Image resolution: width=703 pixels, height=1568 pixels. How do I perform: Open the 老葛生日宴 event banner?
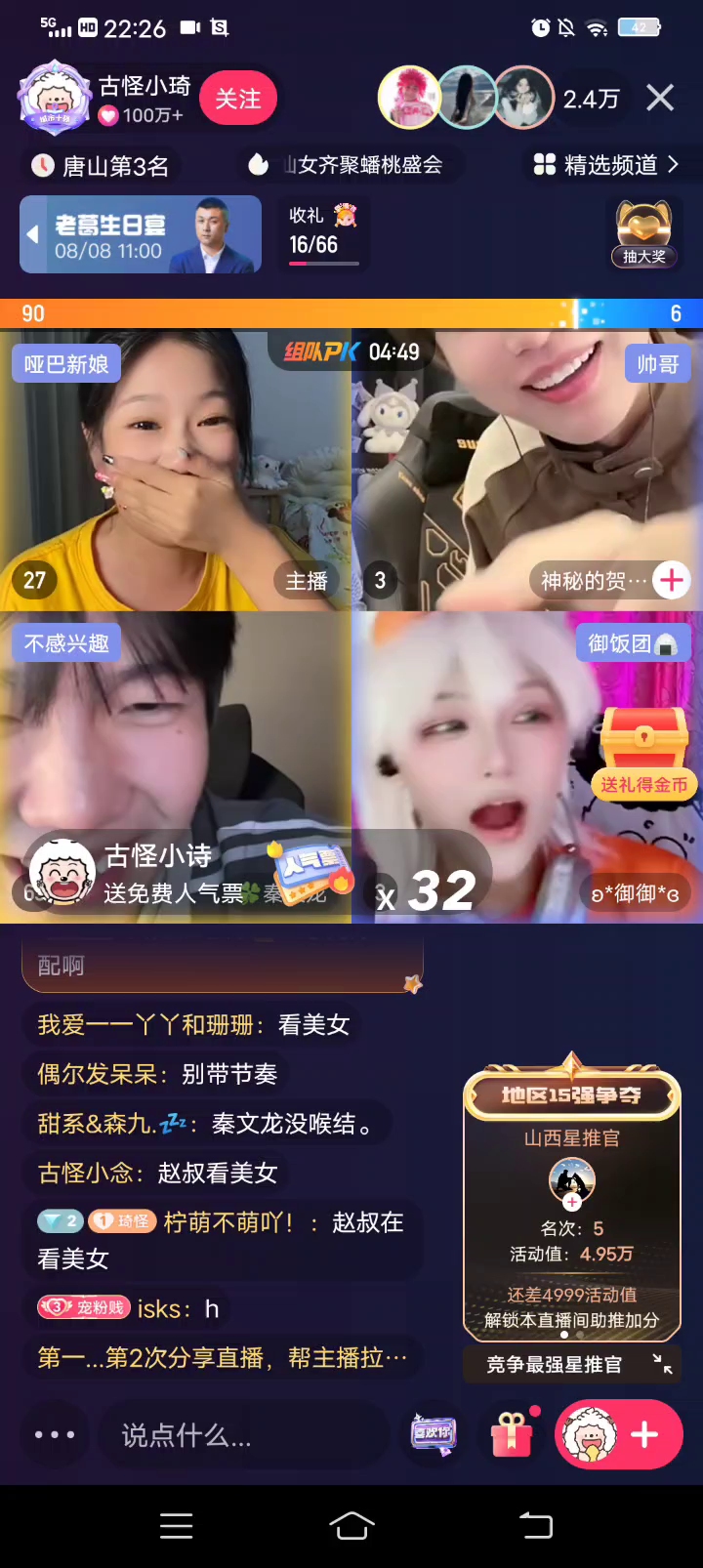[x=141, y=234]
